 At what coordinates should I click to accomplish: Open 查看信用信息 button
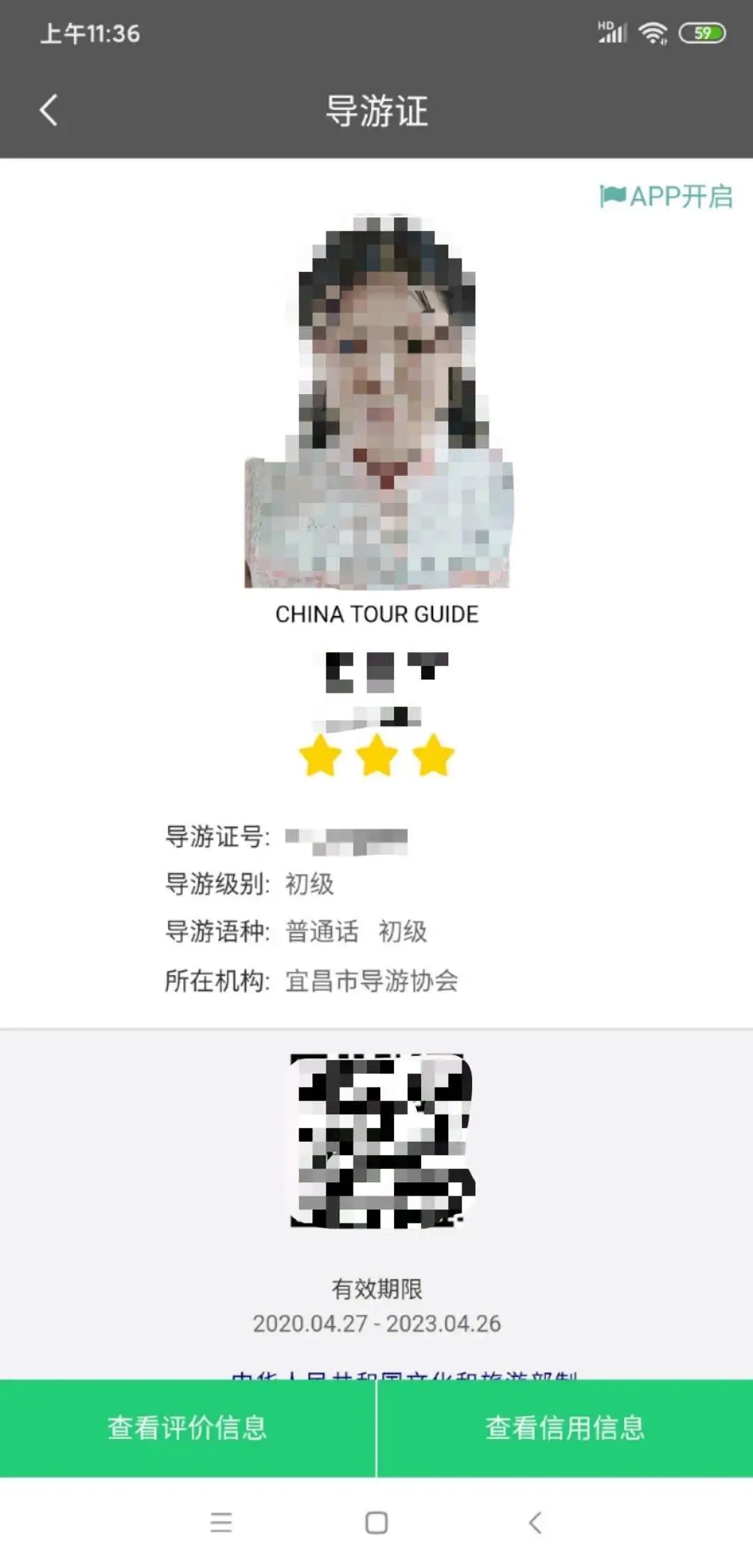[565, 1428]
